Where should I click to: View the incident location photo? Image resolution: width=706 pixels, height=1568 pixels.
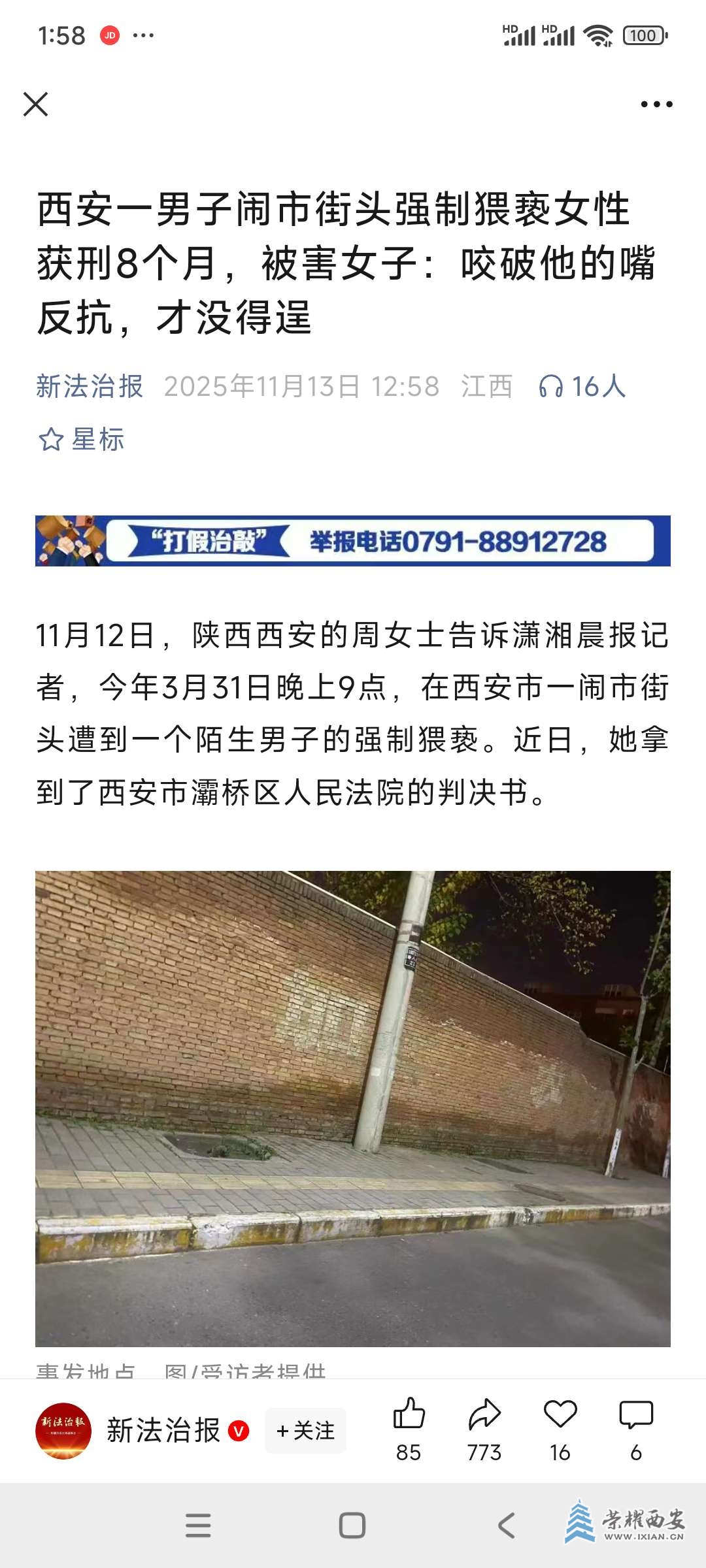click(x=353, y=1109)
